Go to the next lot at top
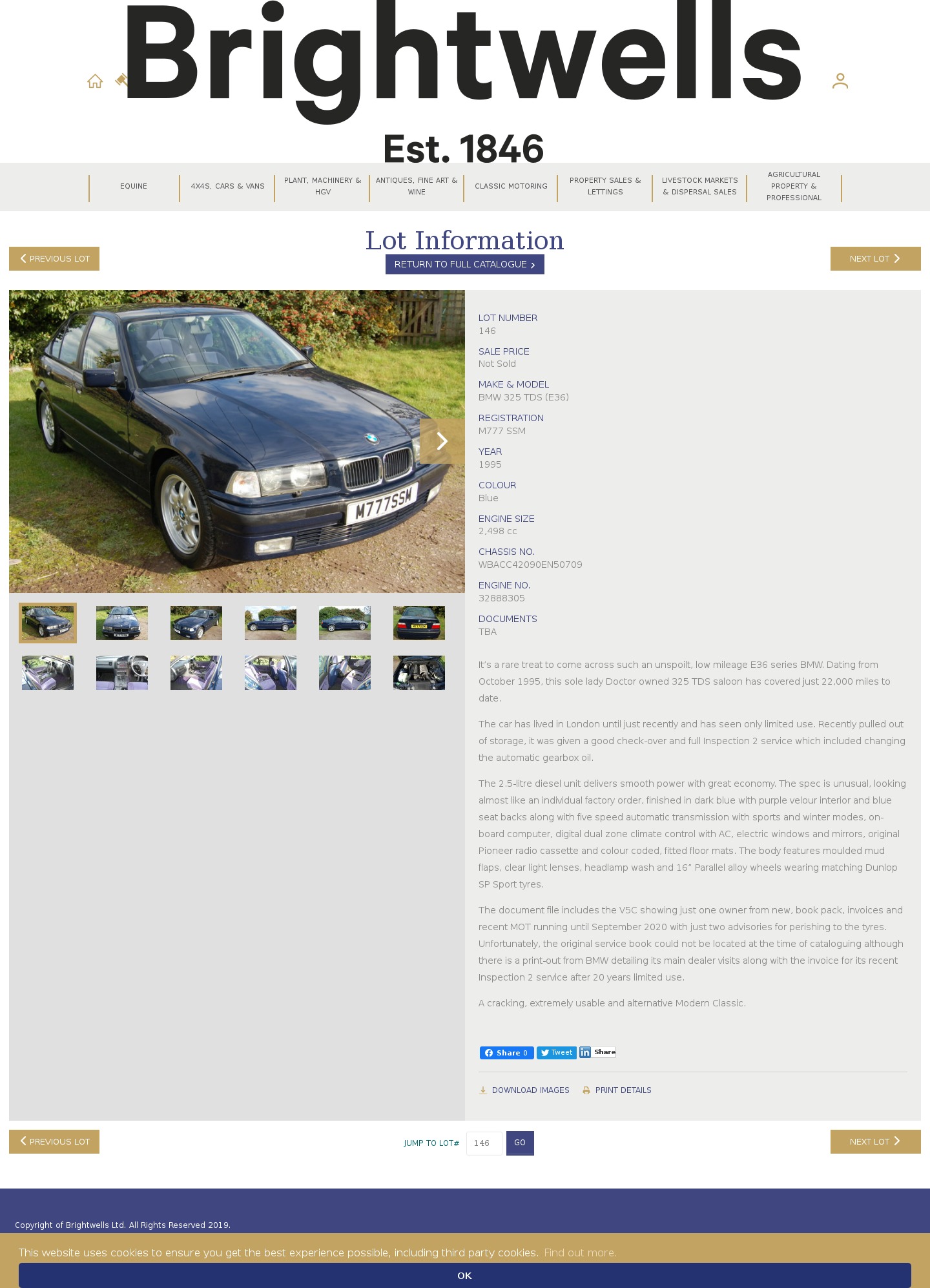Screen dimensions: 930x1288 click(x=875, y=258)
